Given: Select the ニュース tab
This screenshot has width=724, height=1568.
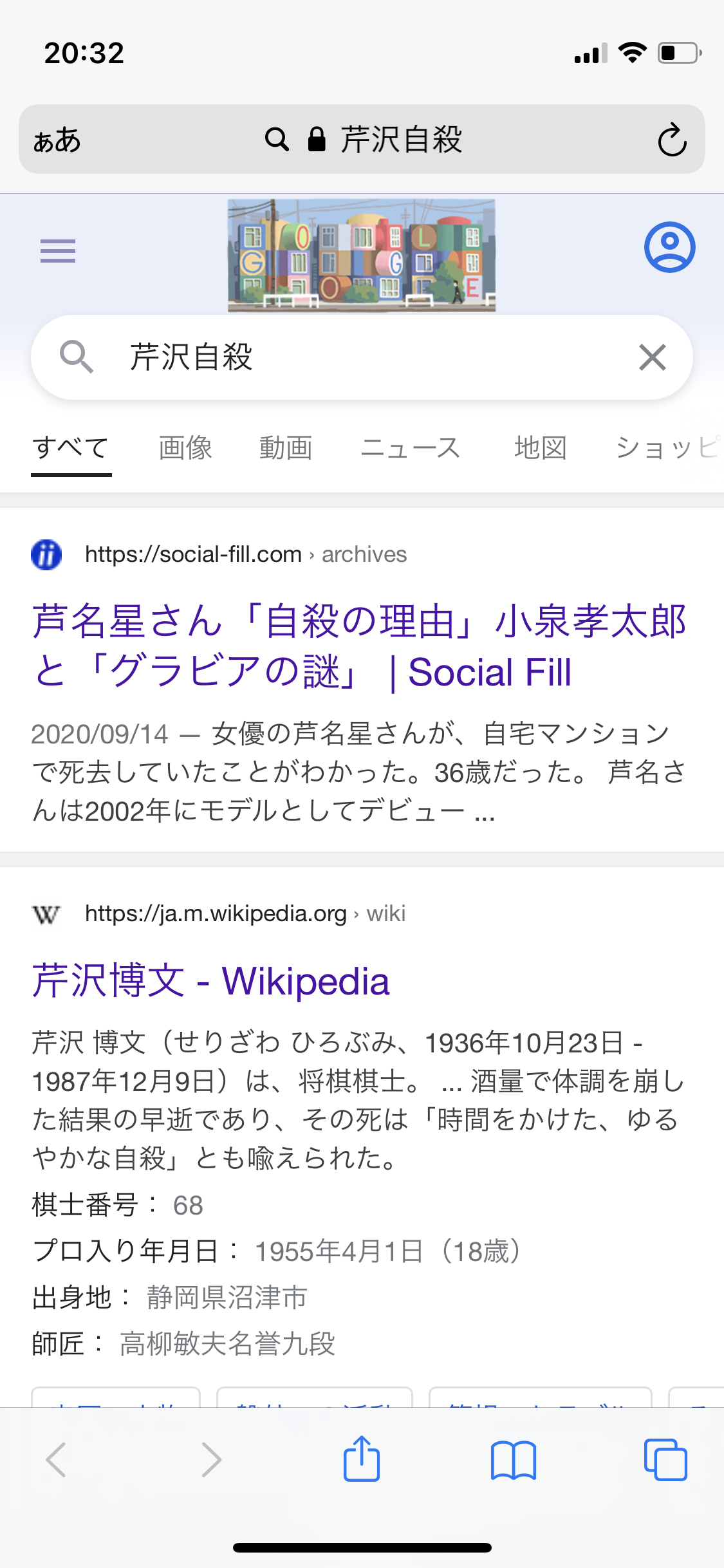Looking at the screenshot, I should pyautogui.click(x=411, y=448).
